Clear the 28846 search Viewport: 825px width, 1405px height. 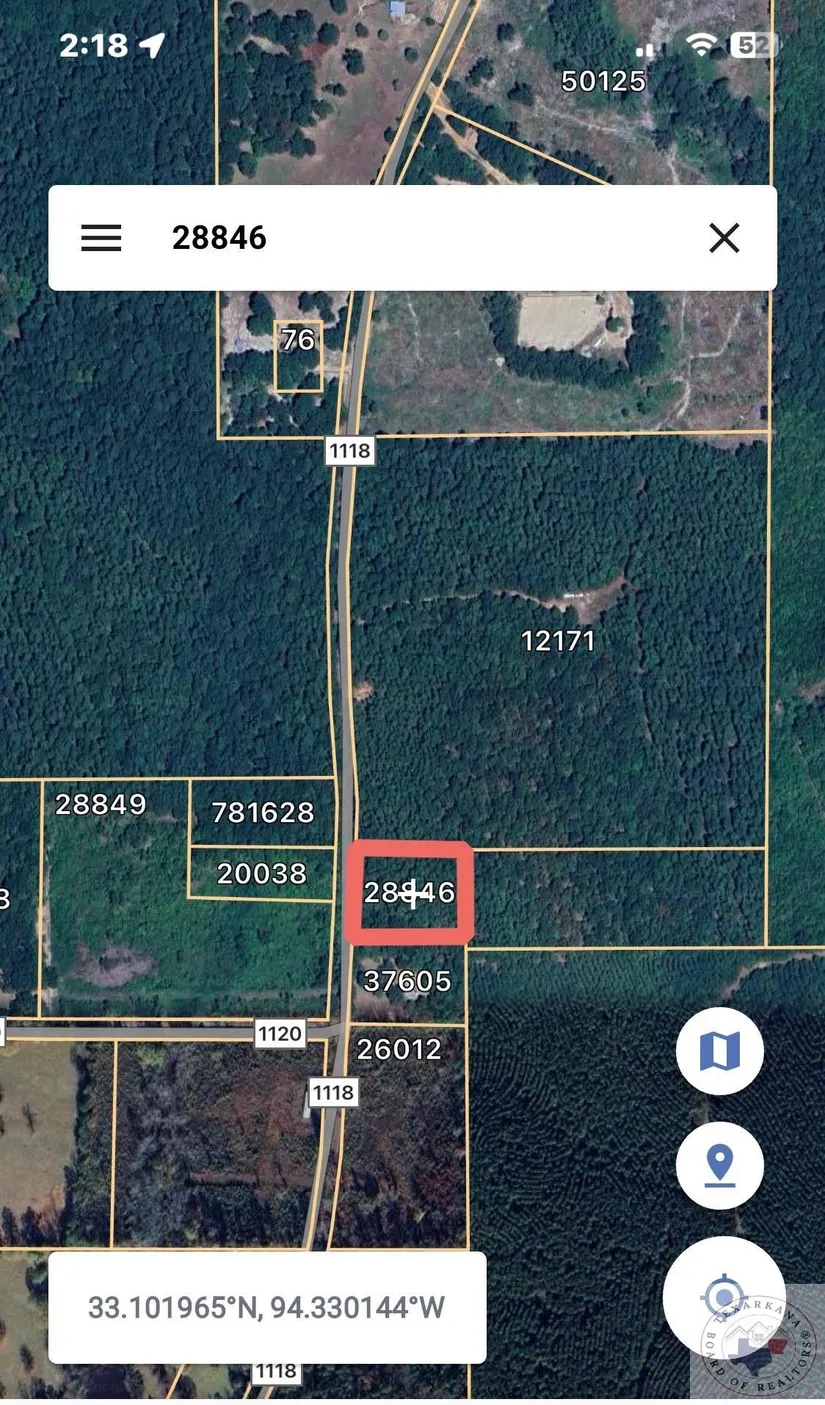(x=723, y=238)
